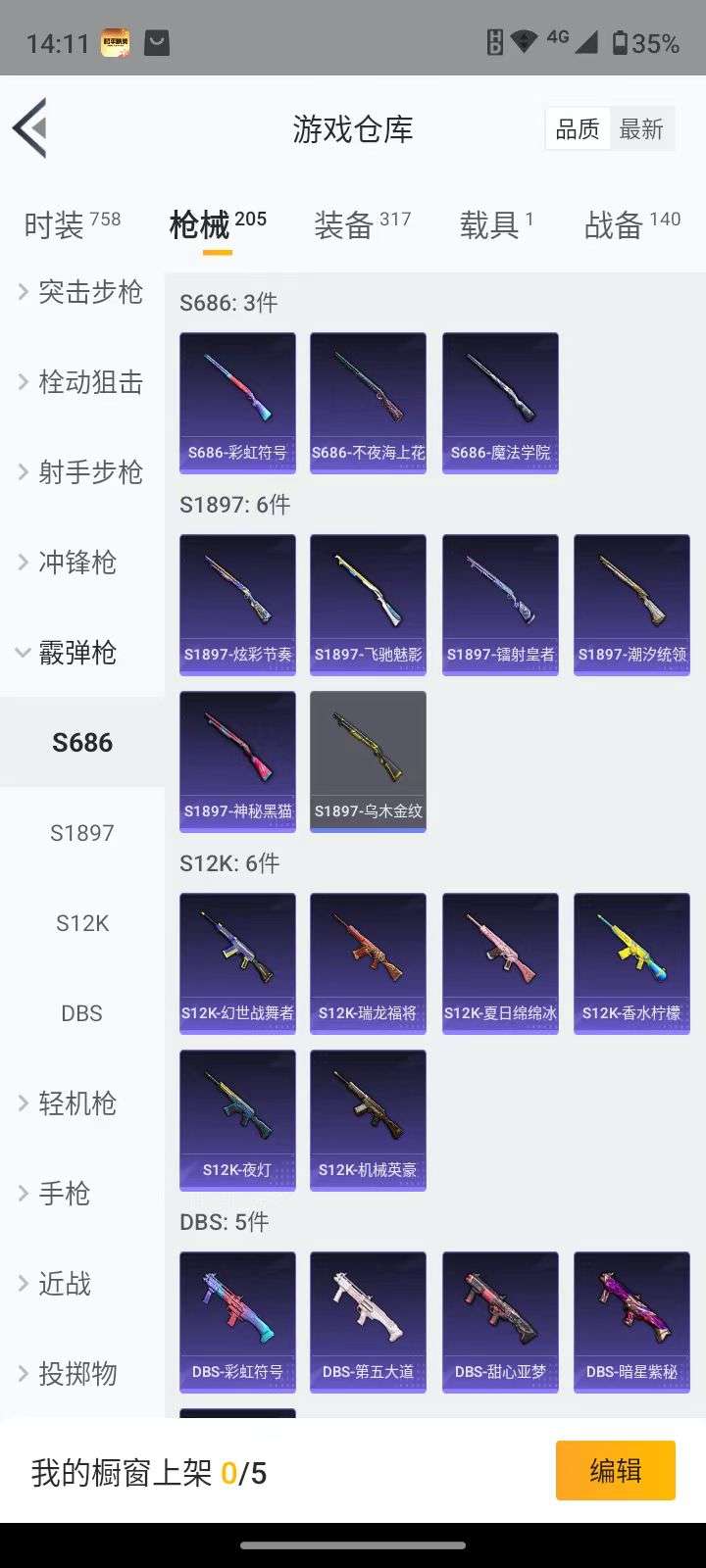The width and height of the screenshot is (706, 1568).
Task: View the DBS-暗星紫秘 skin
Action: [x=631, y=1321]
